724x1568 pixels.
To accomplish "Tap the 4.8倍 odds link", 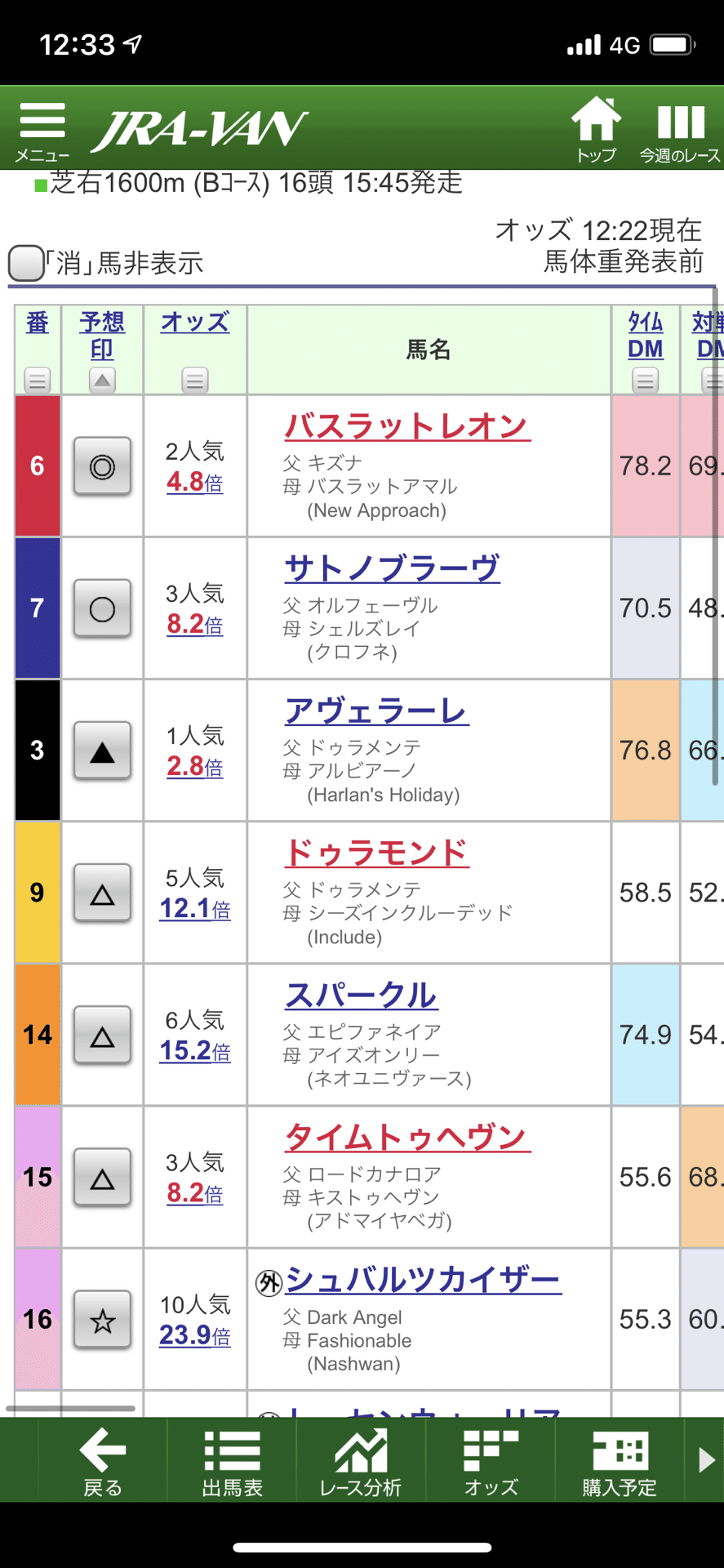I will tap(194, 482).
